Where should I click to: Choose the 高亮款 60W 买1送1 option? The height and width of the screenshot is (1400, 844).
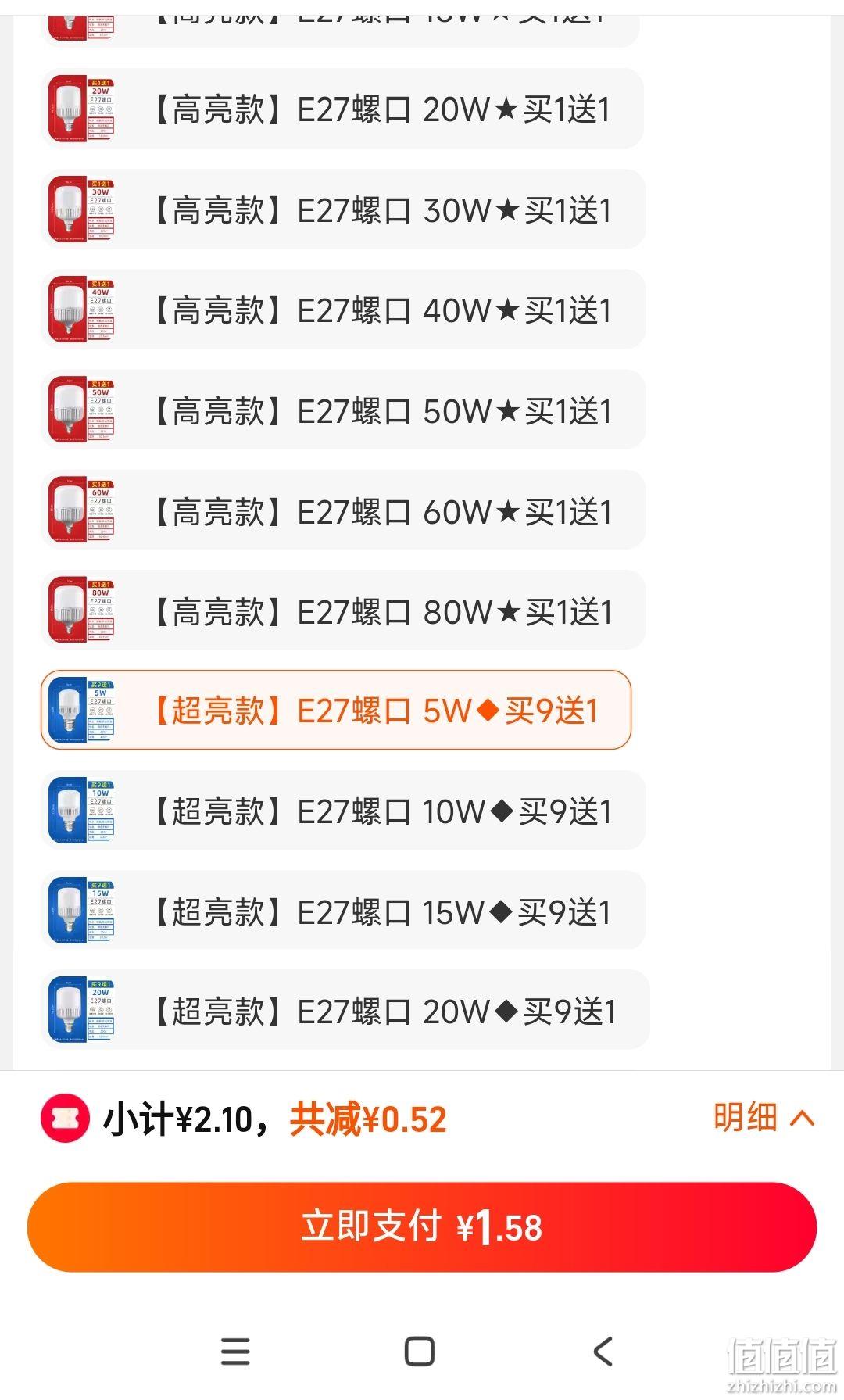pyautogui.click(x=342, y=510)
